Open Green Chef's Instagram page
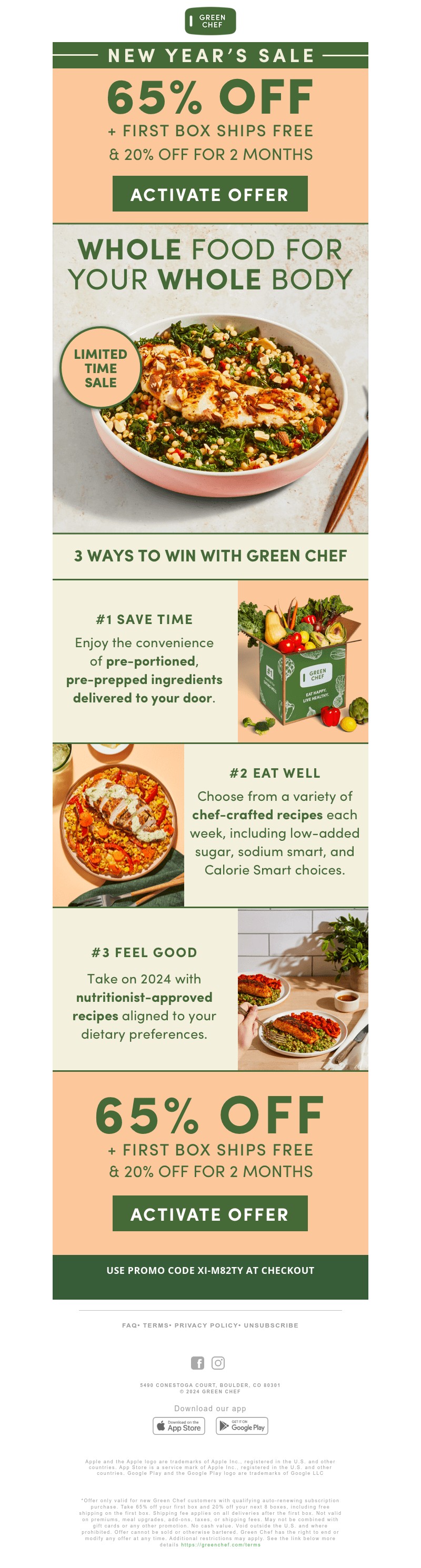Screen dimensions: 421x1568 (218, 1363)
